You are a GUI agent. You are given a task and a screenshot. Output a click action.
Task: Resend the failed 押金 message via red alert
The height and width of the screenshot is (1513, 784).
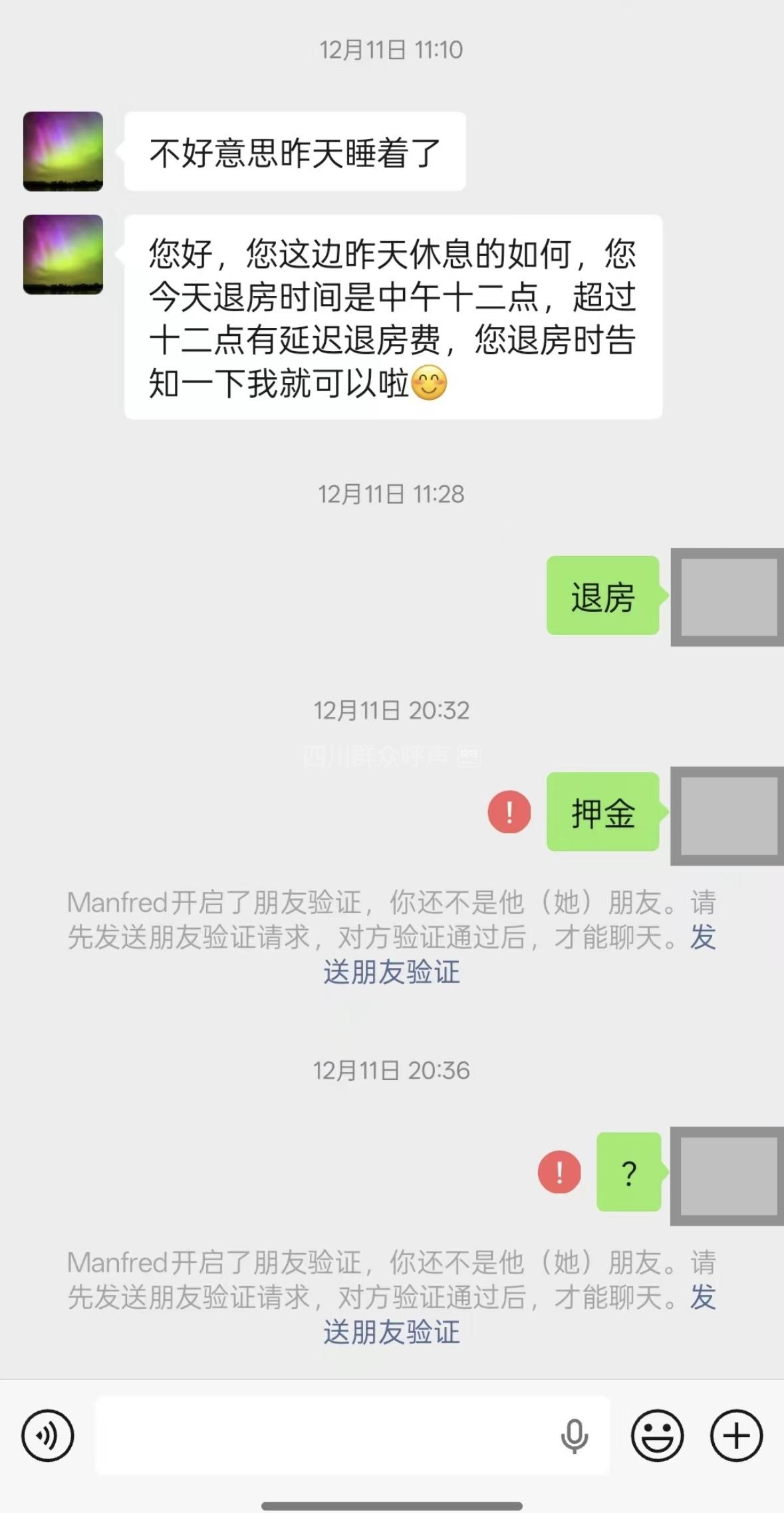coord(509,812)
